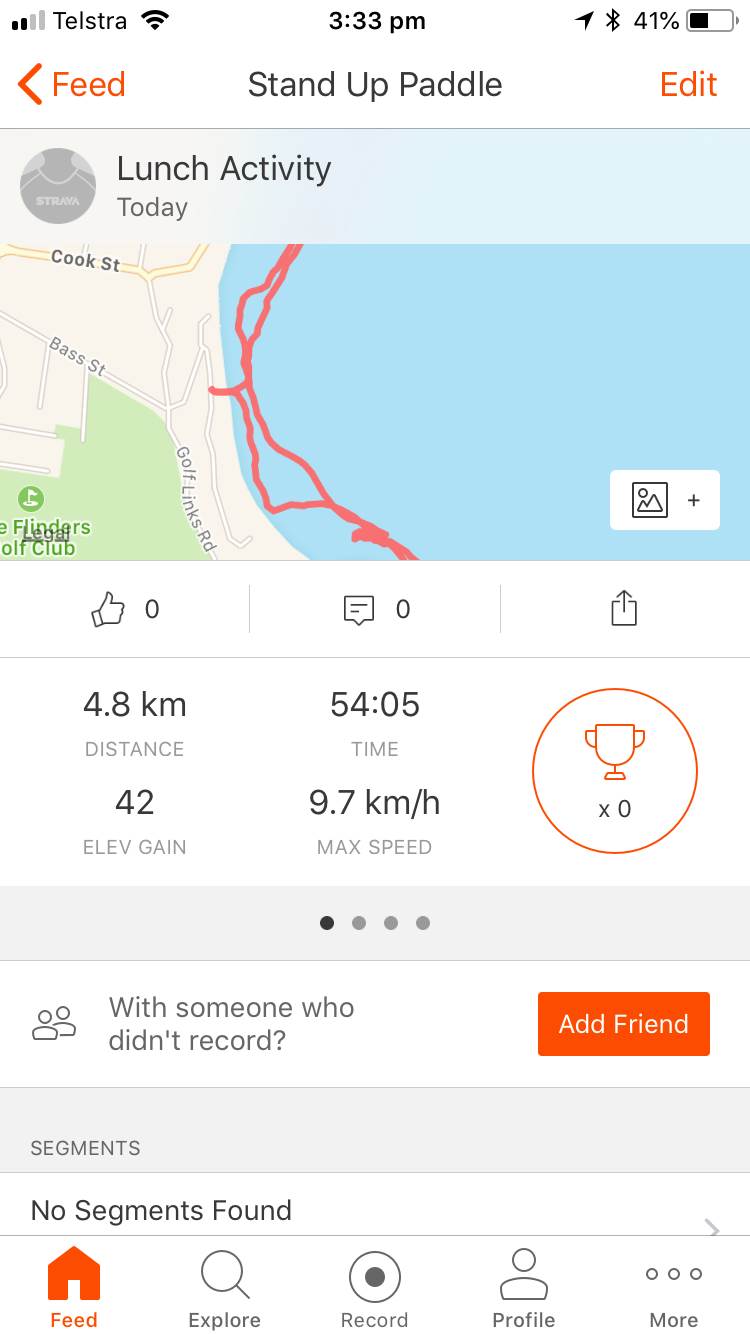Open the More tab
This screenshot has width=750, height=1334.
pyautogui.click(x=674, y=1287)
